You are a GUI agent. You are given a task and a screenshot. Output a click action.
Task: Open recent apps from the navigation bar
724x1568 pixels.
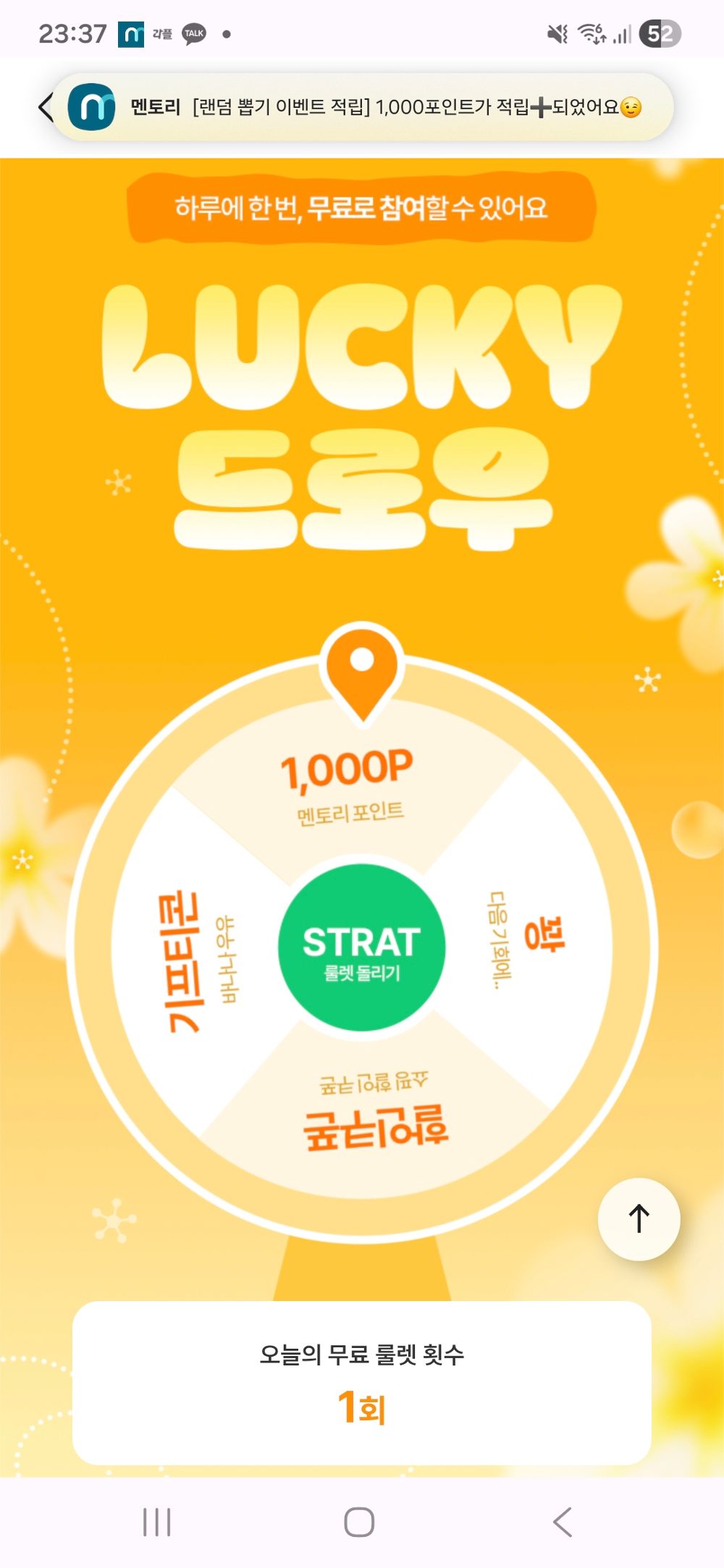point(156,1522)
